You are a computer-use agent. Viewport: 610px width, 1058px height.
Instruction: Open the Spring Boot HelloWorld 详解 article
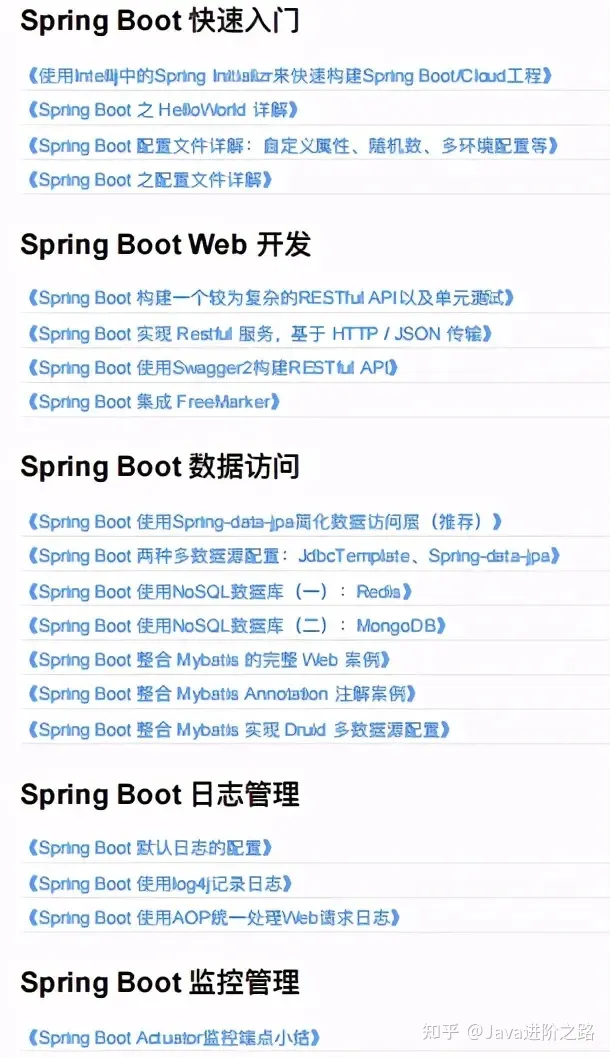coord(162,110)
